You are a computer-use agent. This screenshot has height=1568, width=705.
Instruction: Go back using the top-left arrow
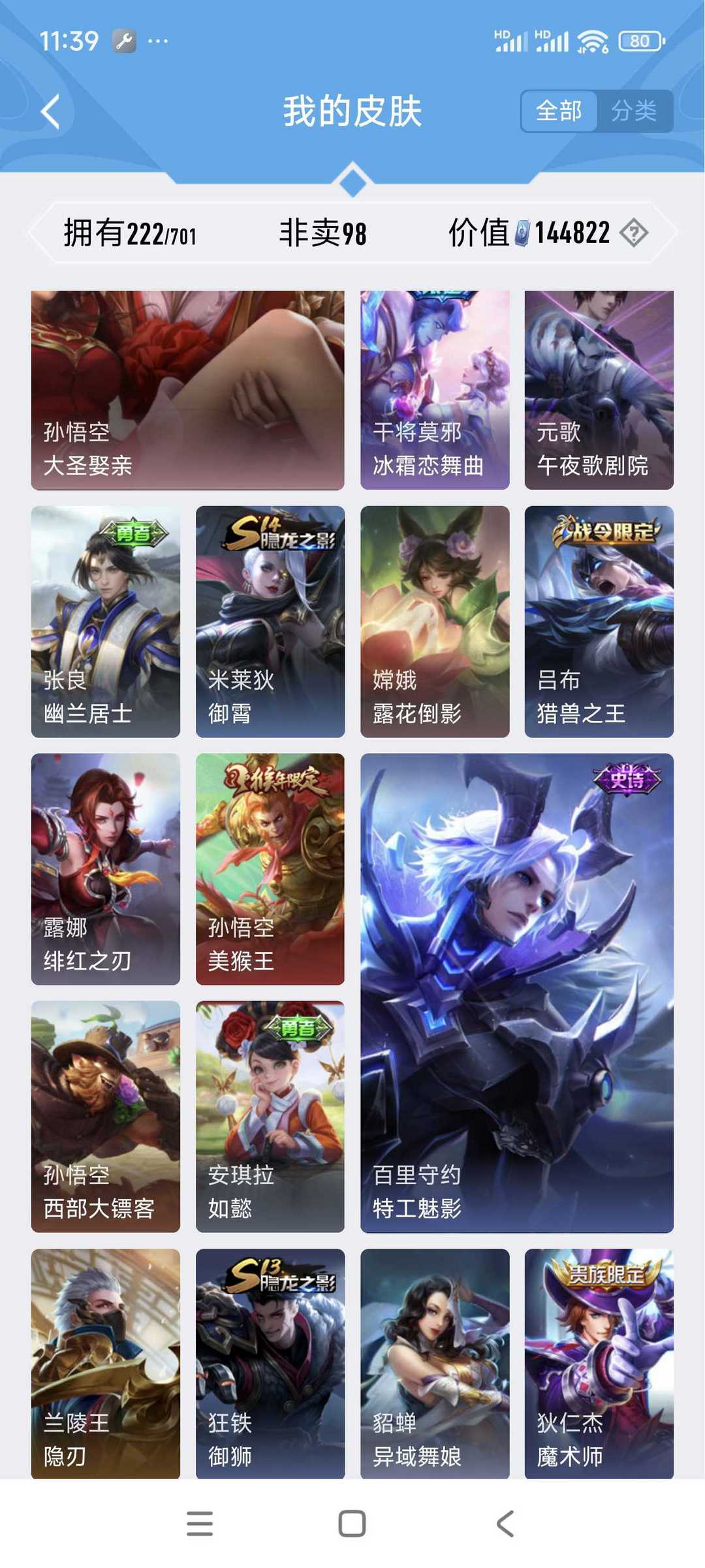pyautogui.click(x=50, y=111)
